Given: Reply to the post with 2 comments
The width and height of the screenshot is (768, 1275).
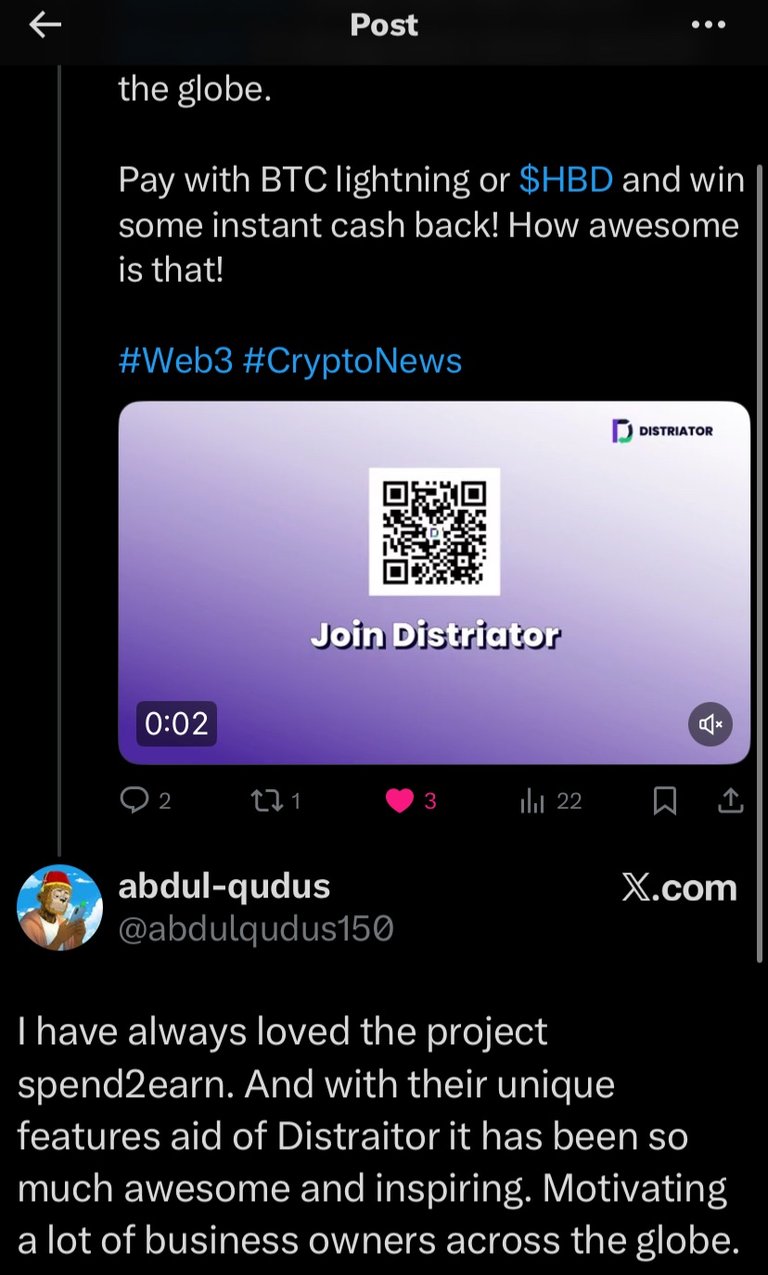Looking at the screenshot, I should pyautogui.click(x=135, y=801).
